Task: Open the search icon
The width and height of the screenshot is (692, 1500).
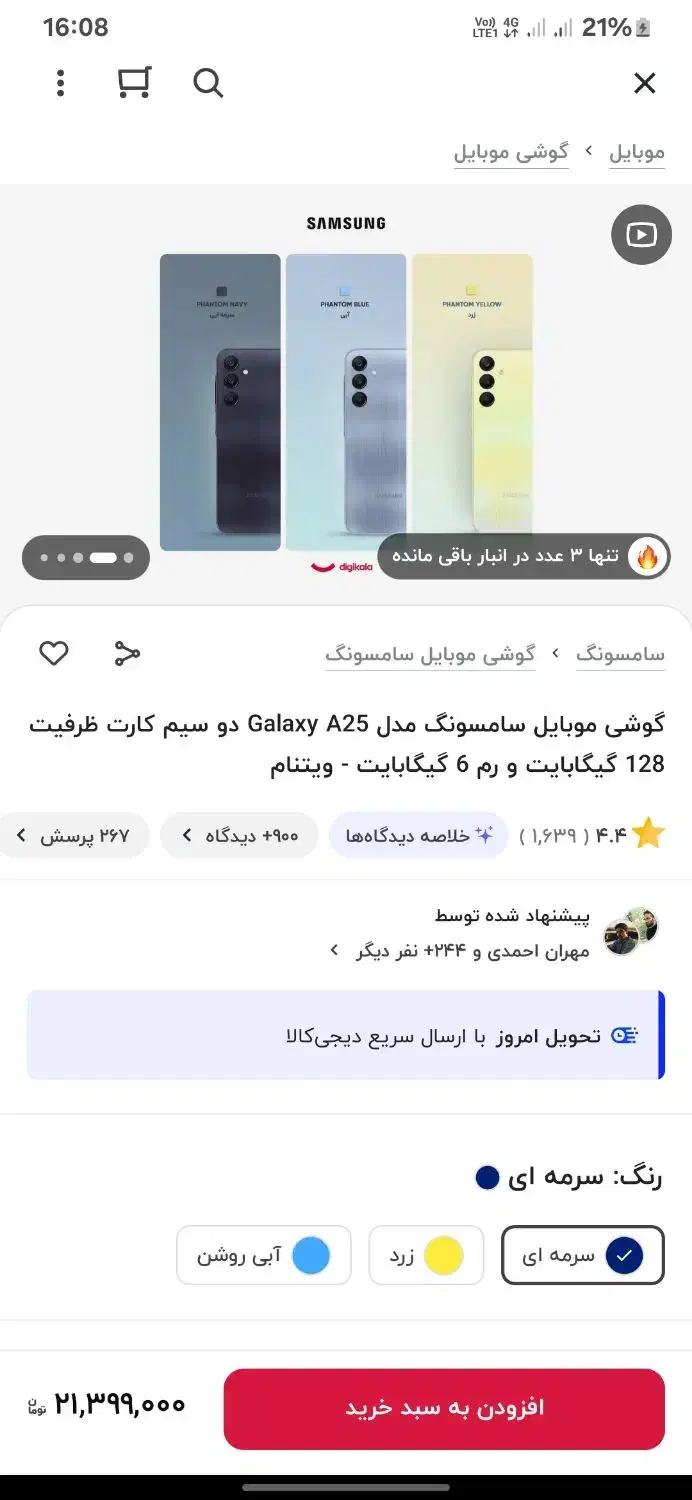Action: pyautogui.click(x=208, y=83)
